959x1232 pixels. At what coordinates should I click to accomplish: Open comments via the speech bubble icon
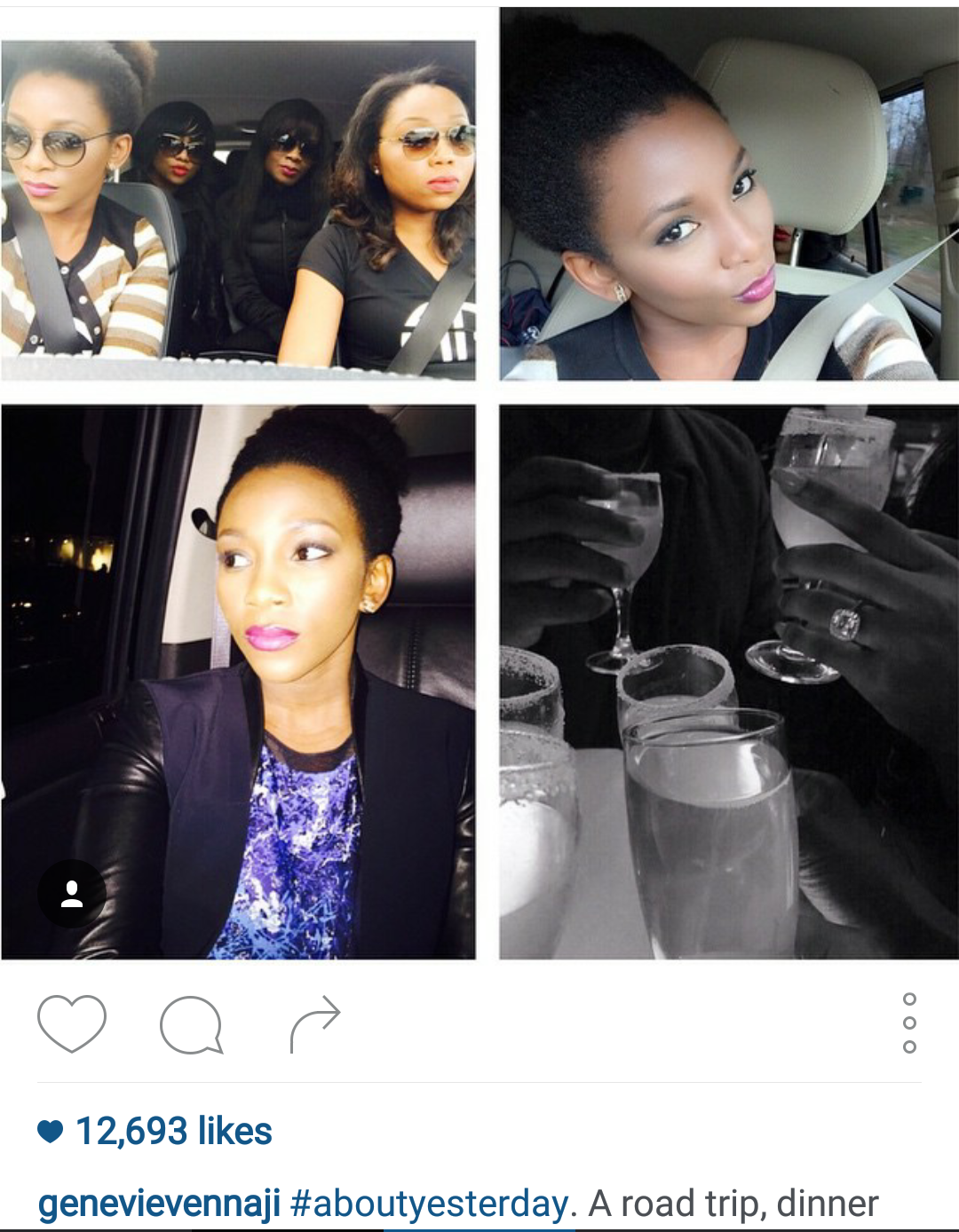(x=191, y=1024)
